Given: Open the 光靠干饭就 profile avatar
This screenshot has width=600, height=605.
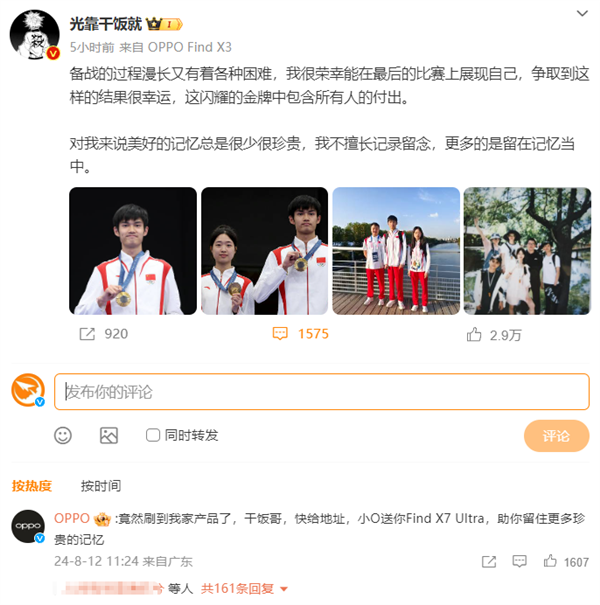Looking at the screenshot, I should point(34,37).
